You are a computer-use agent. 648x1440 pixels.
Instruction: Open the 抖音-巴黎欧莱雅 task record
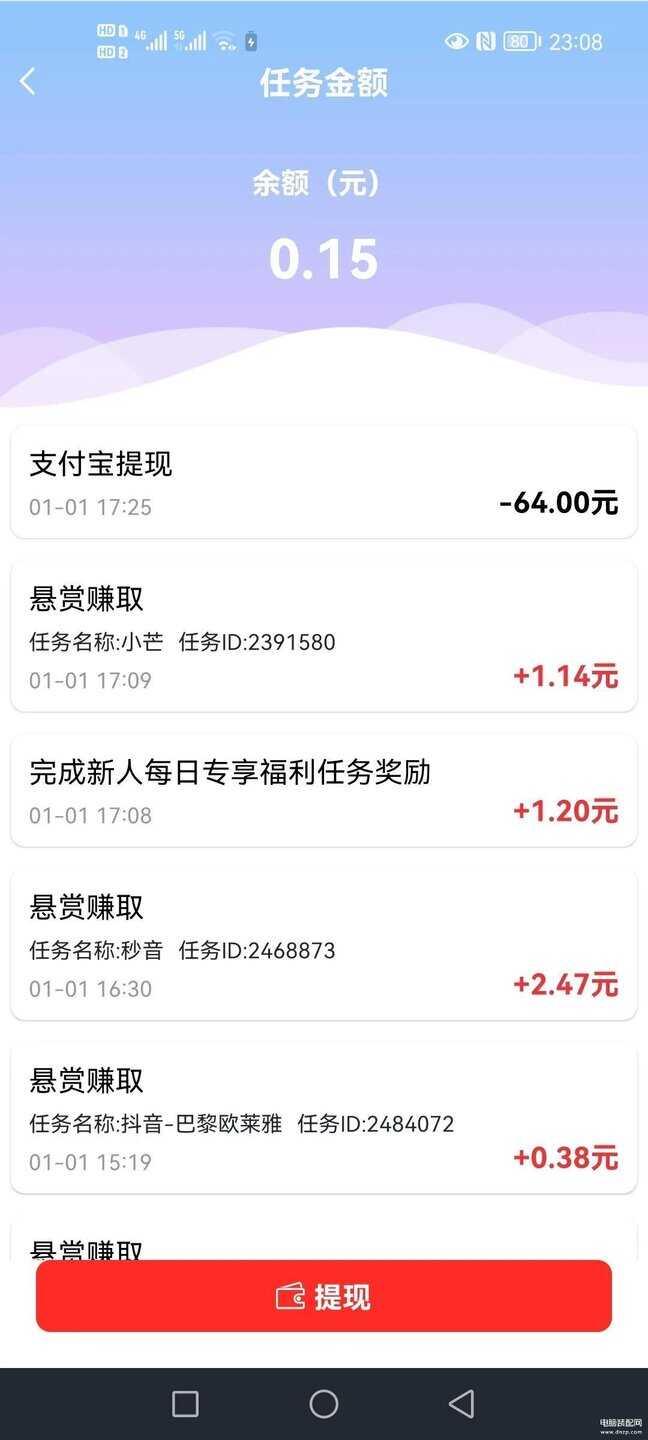click(324, 1117)
